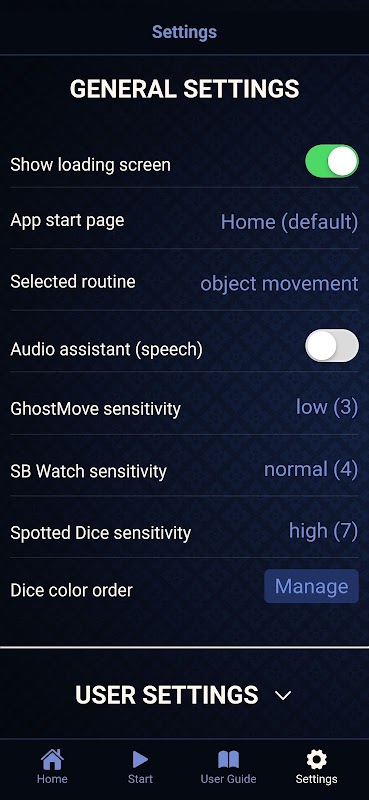Manage the dice color order
369x800 pixels.
tap(311, 586)
